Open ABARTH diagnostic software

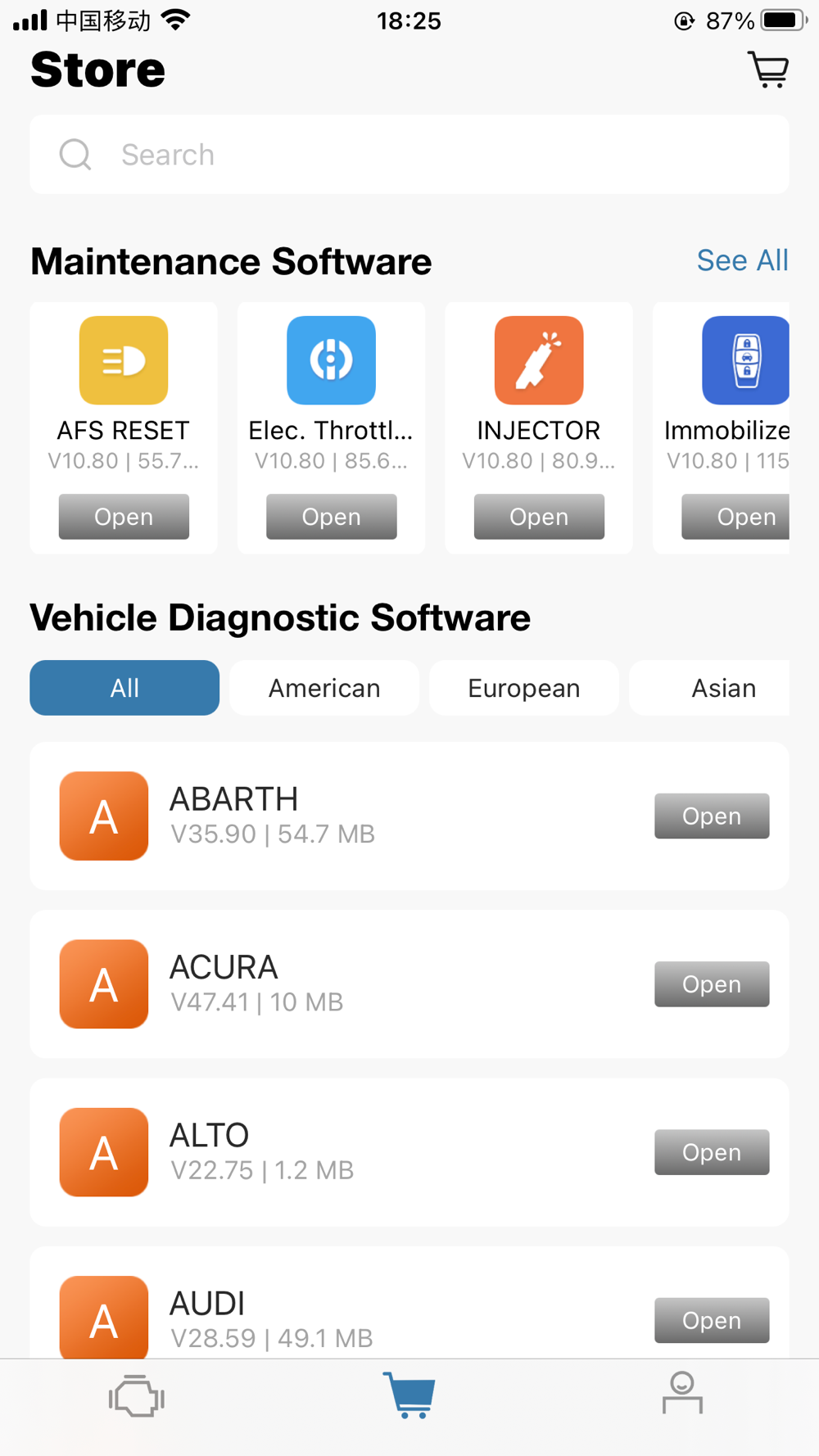[712, 816]
